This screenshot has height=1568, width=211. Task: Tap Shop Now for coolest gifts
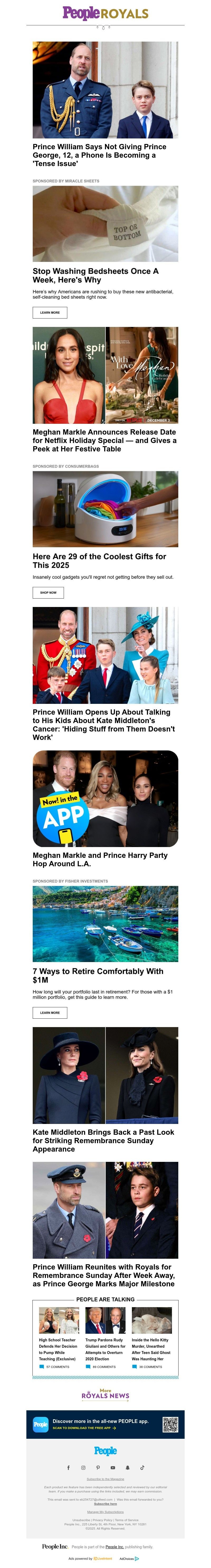(x=48, y=592)
